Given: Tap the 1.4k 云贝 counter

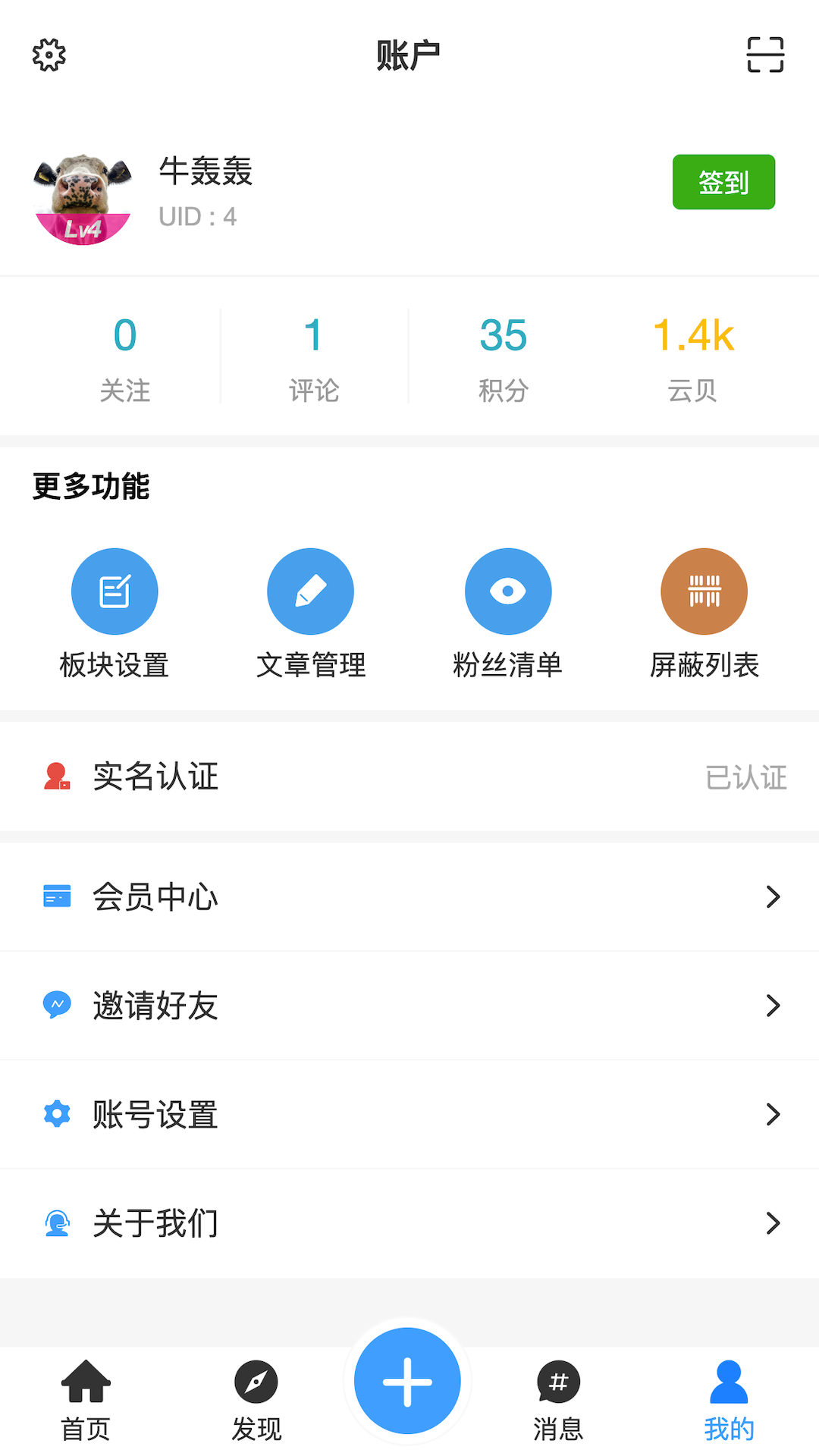Looking at the screenshot, I should click(x=694, y=355).
